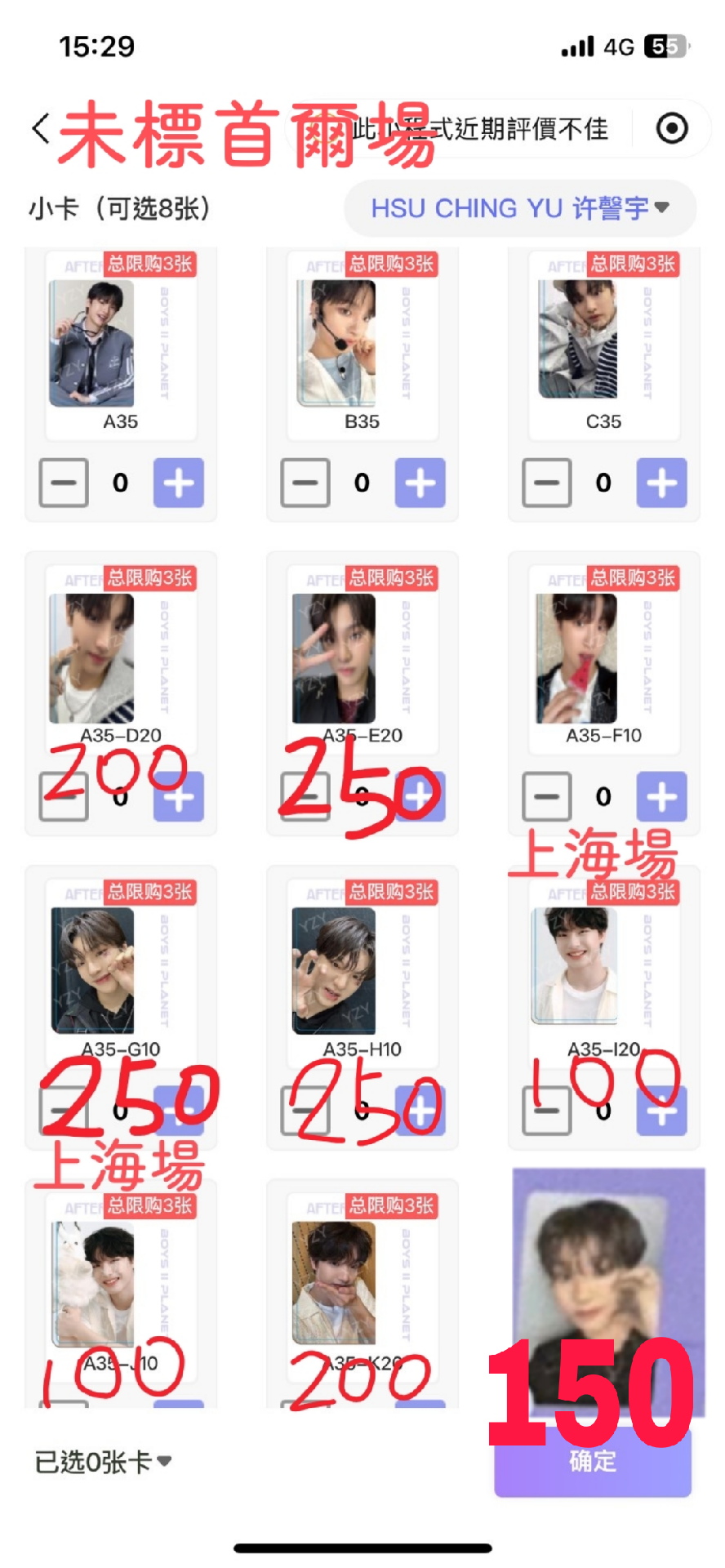
Task: Add one B35 card
Action: click(420, 483)
